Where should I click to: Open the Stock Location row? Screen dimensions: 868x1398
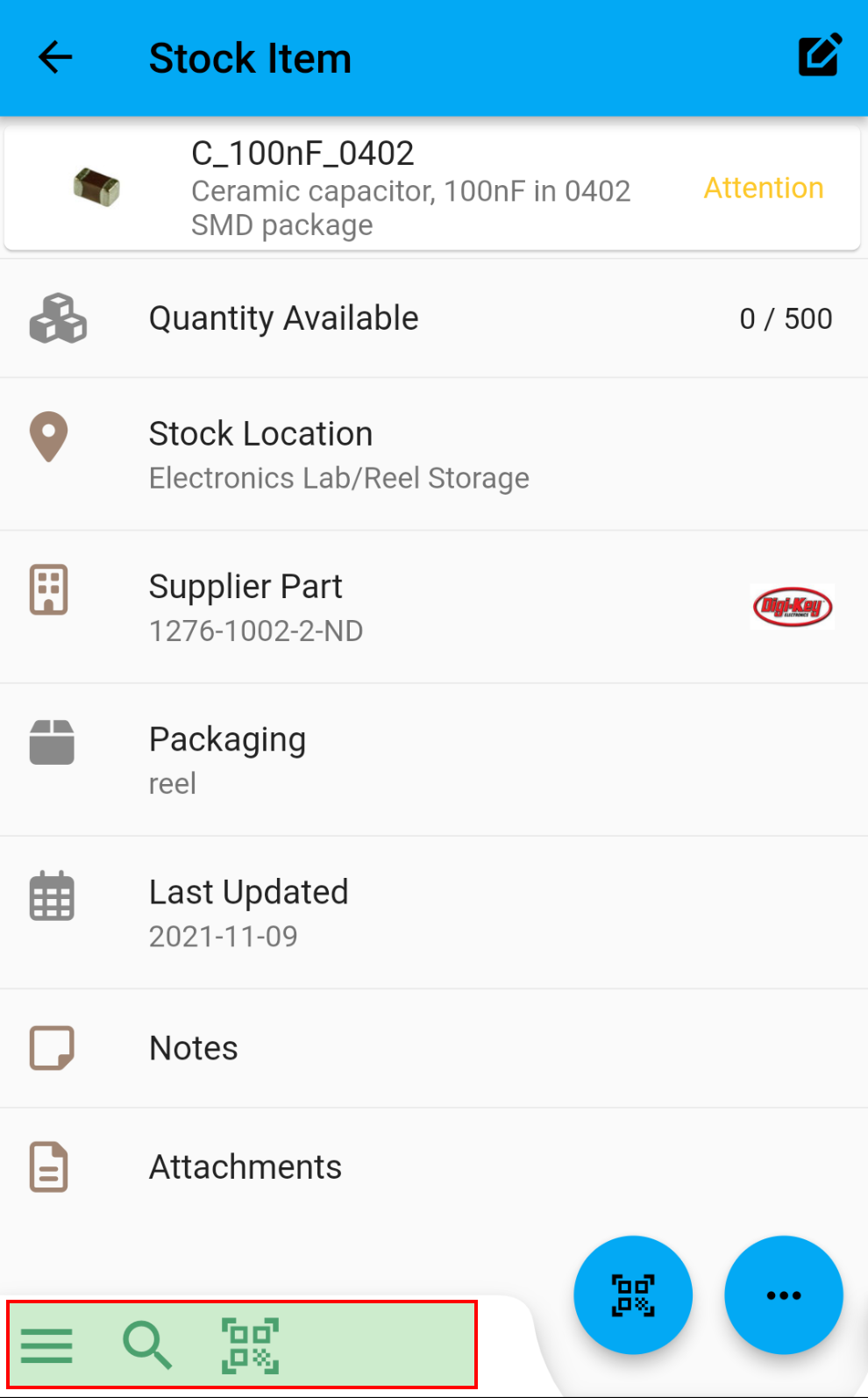[x=433, y=454]
